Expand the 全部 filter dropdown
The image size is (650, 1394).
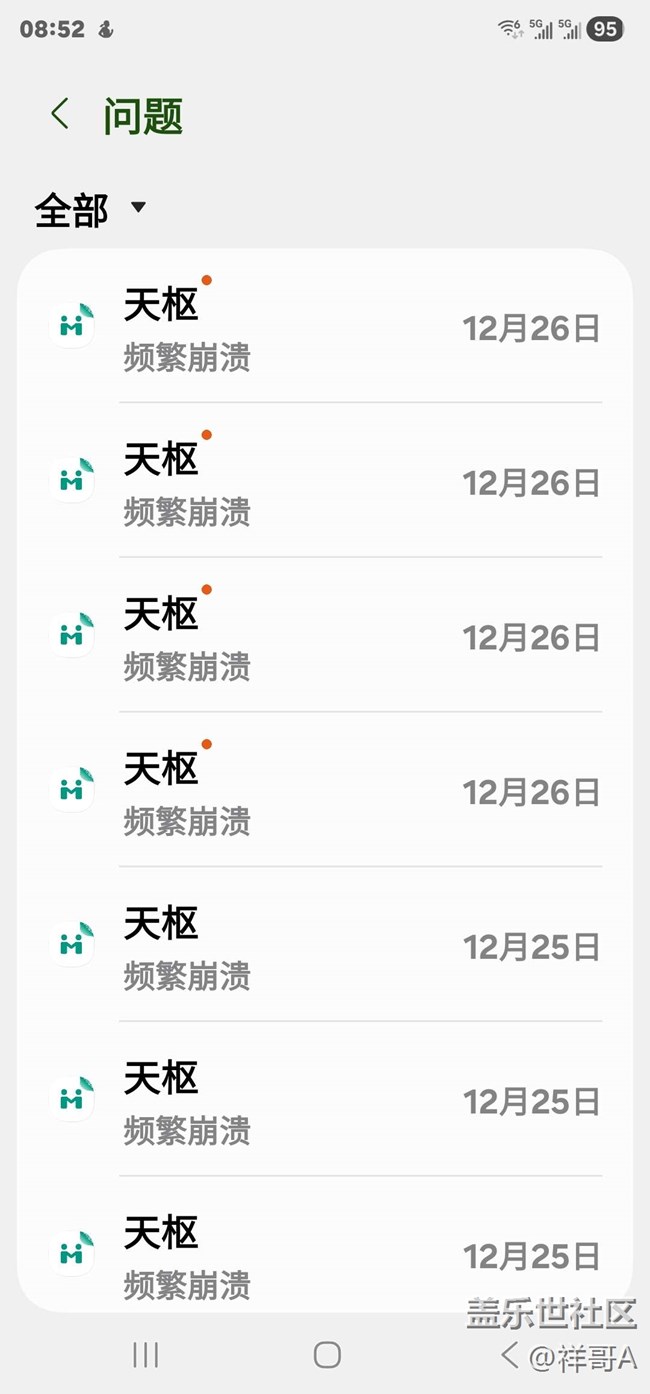tap(91, 209)
